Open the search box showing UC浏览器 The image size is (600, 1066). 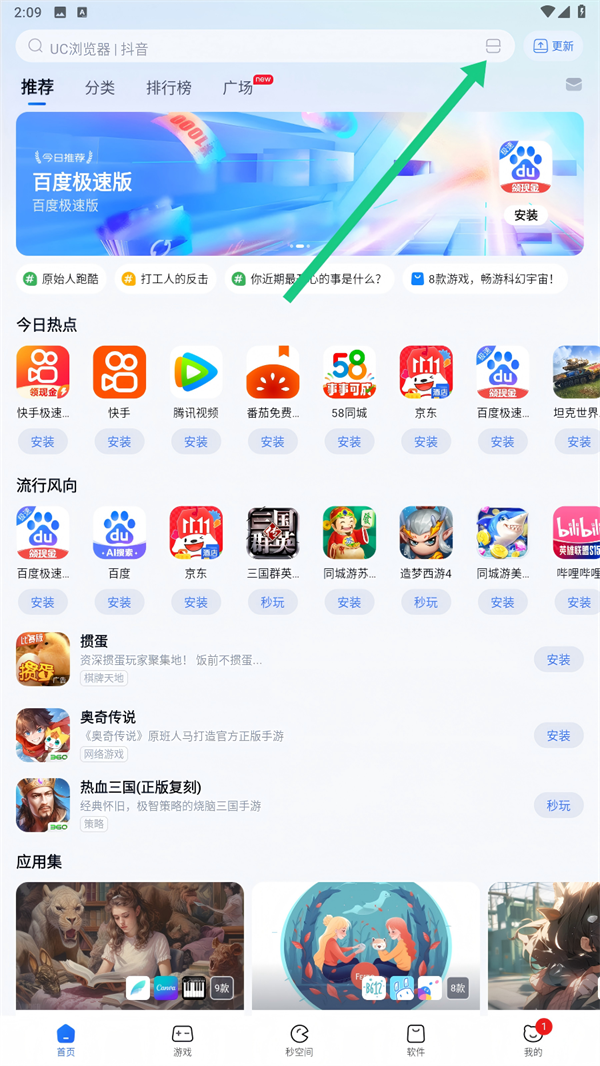[x=250, y=47]
